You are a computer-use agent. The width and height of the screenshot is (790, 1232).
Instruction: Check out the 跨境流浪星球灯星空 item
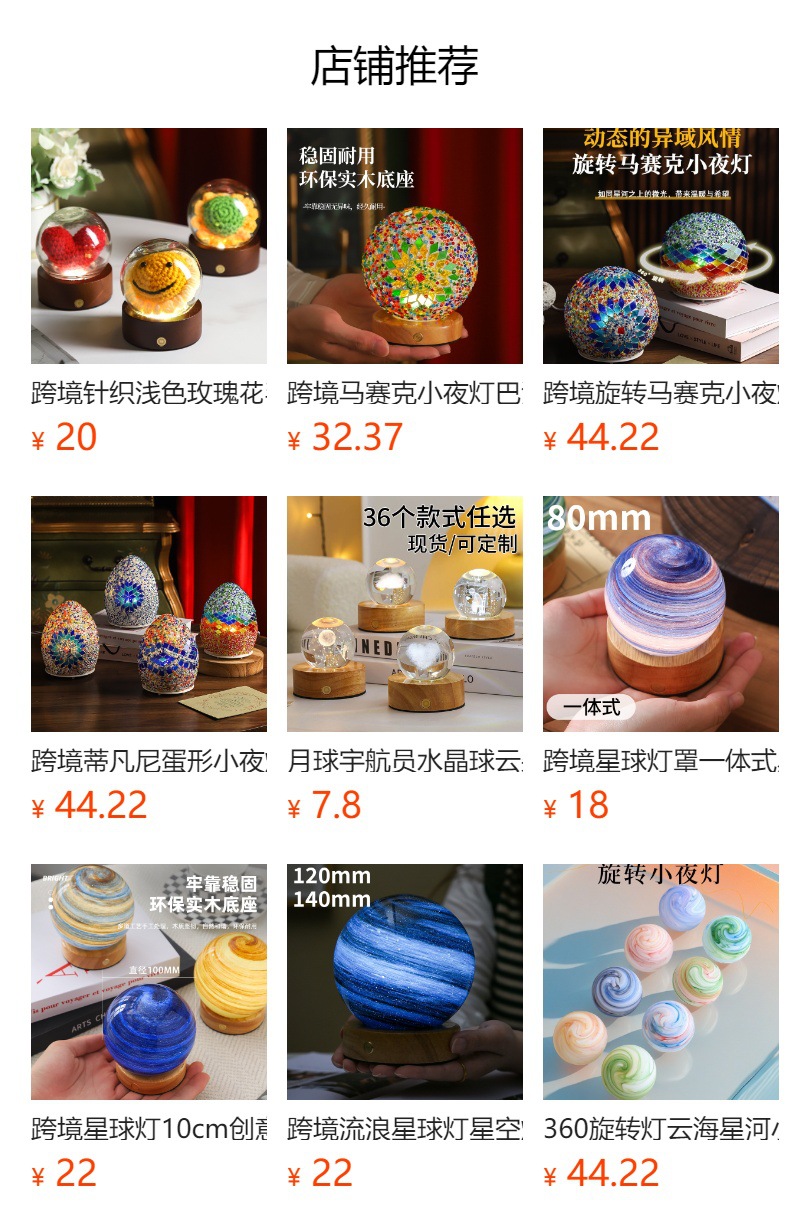tap(405, 982)
